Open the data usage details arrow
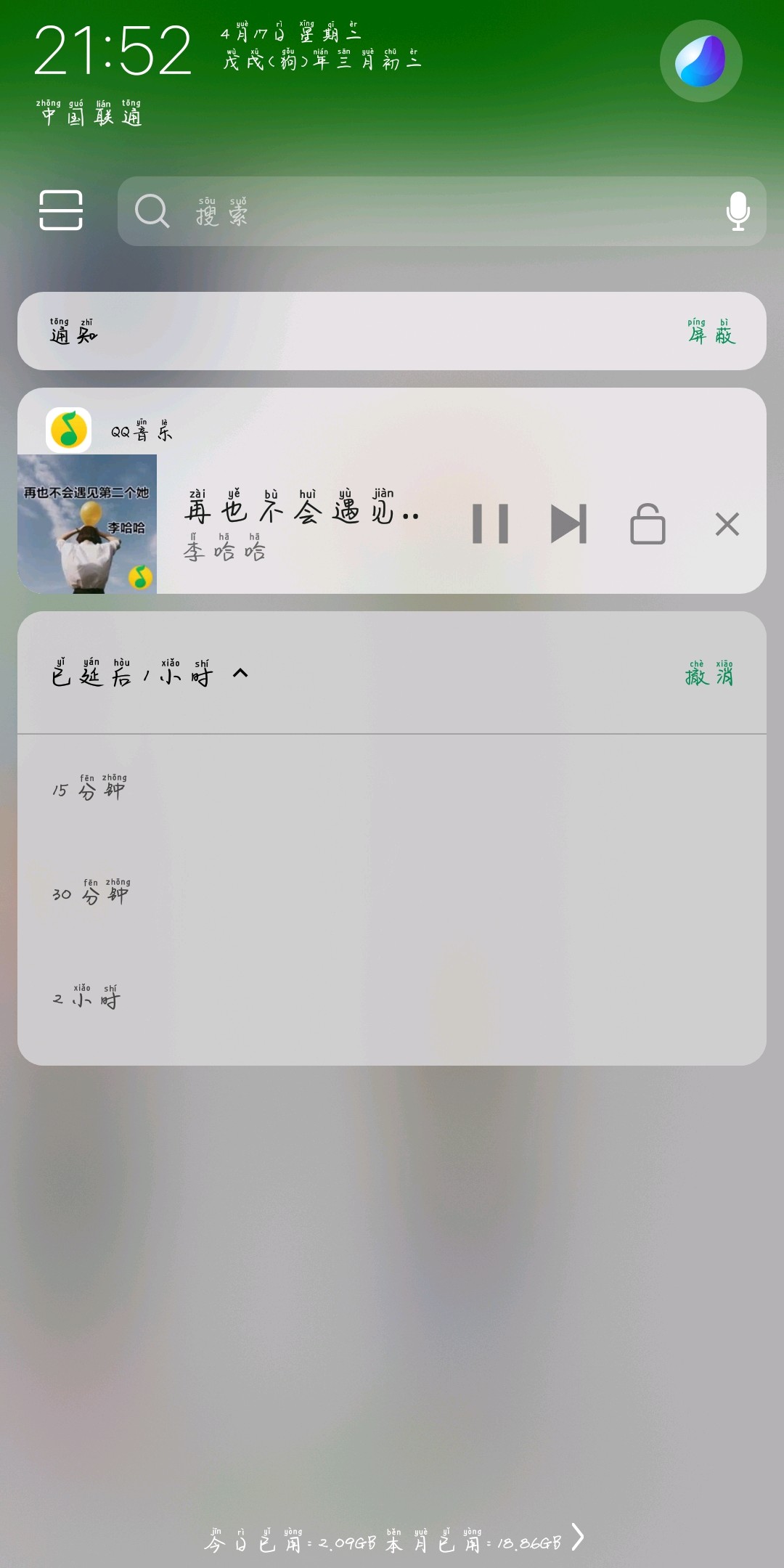The image size is (784, 1568). (x=578, y=1537)
